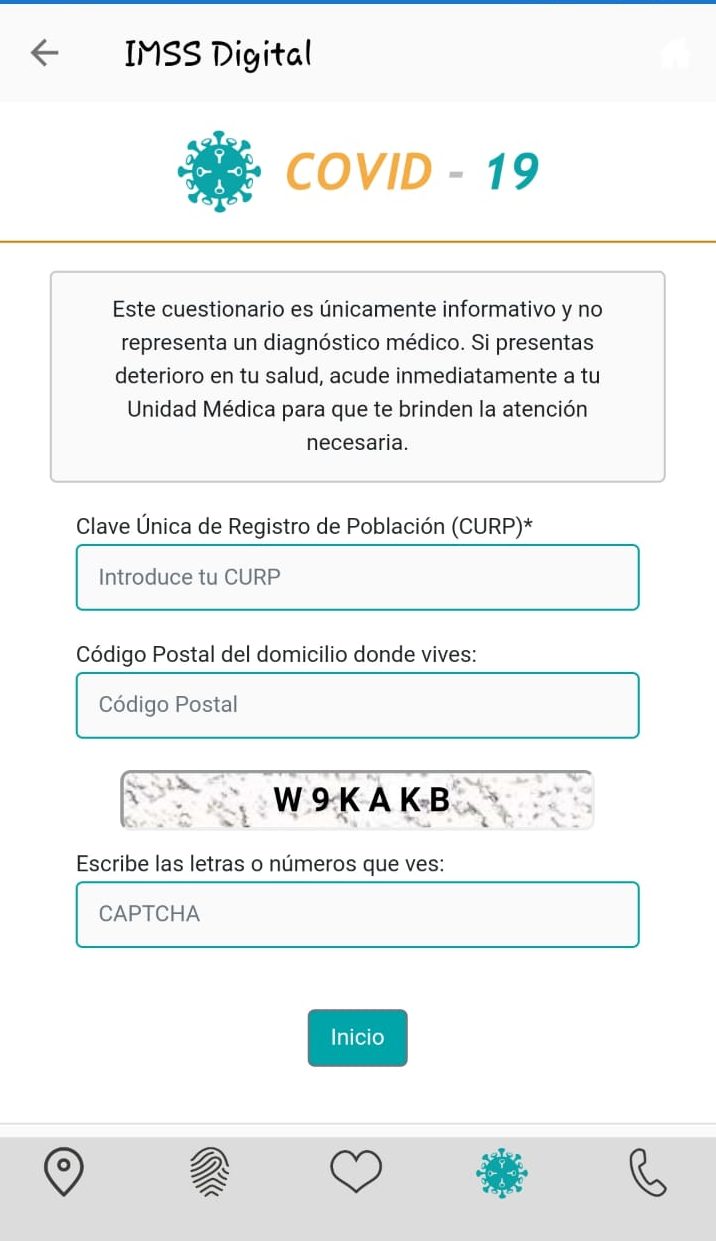The image size is (716, 1241).
Task: Open the heart tab
Action: pyautogui.click(x=356, y=1172)
